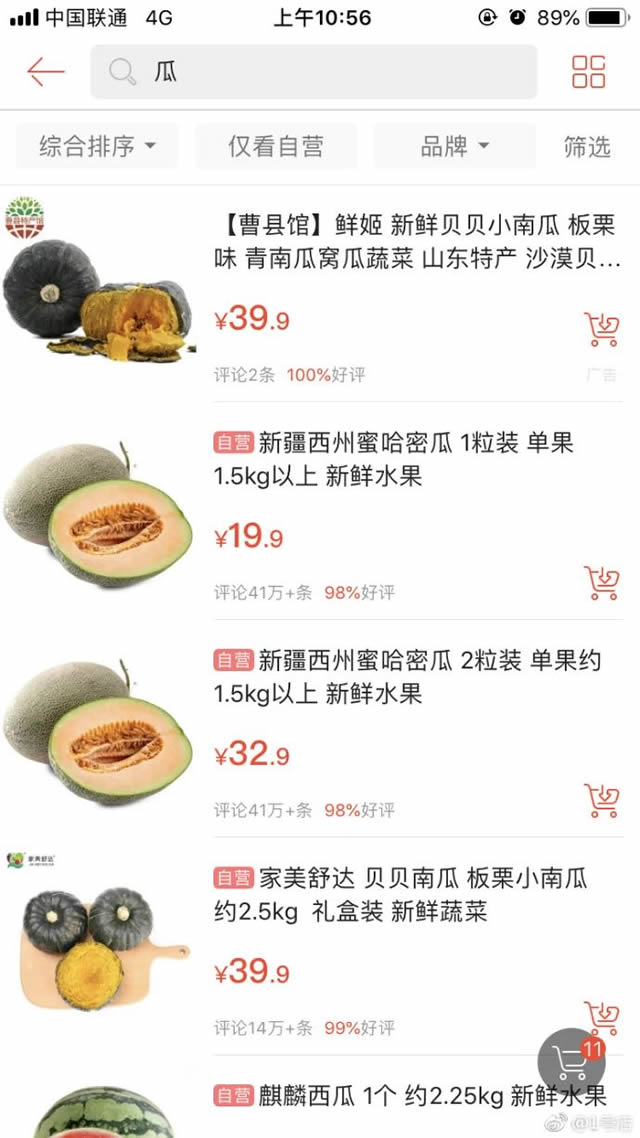Open the 新疆西州蜜哈密瓜 1粒装 product
Viewport: 640px width, 1138px height.
click(x=405, y=459)
